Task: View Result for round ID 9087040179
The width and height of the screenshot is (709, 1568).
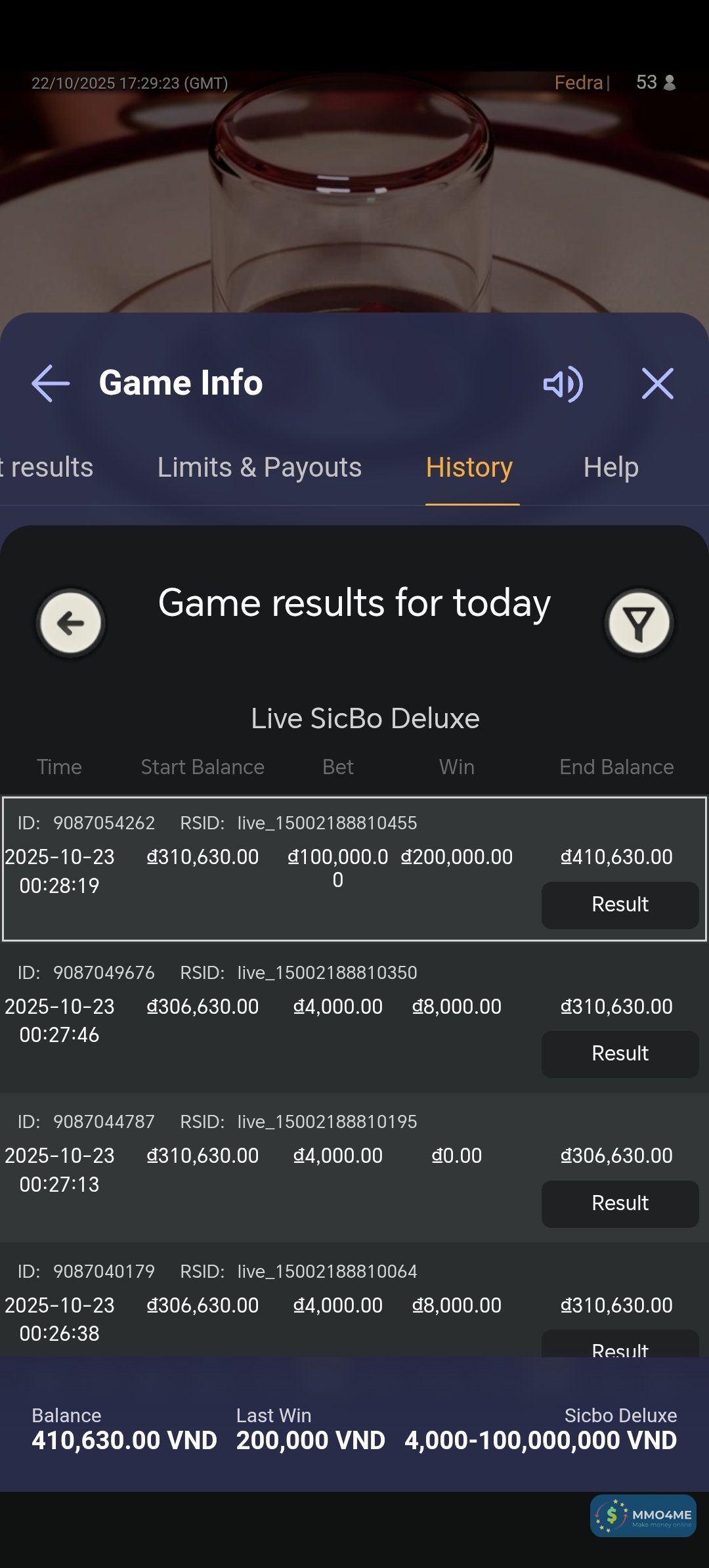Action: (x=620, y=1346)
